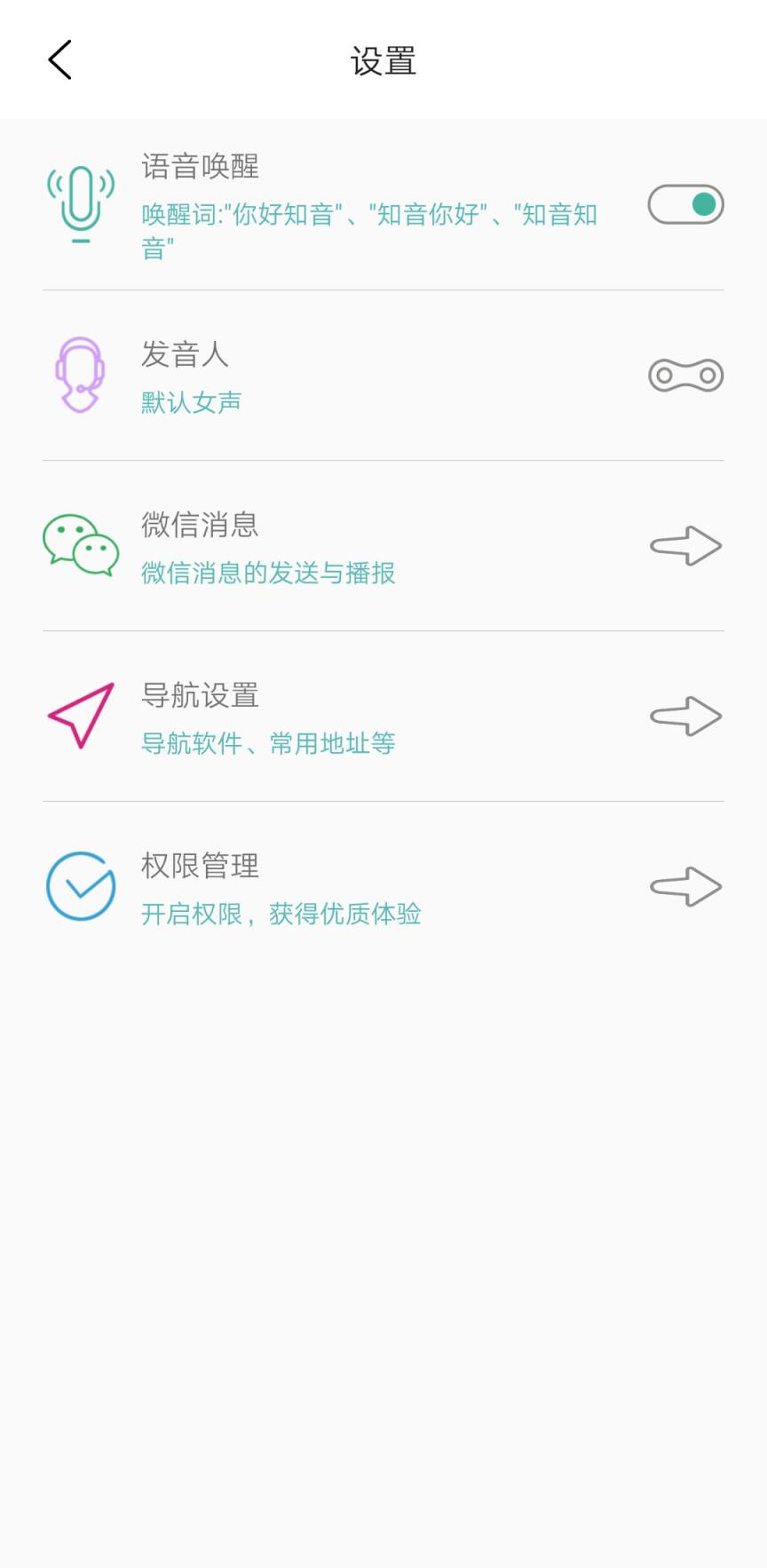Expand 权限管理 using the arrow
767x1568 pixels.
point(686,885)
